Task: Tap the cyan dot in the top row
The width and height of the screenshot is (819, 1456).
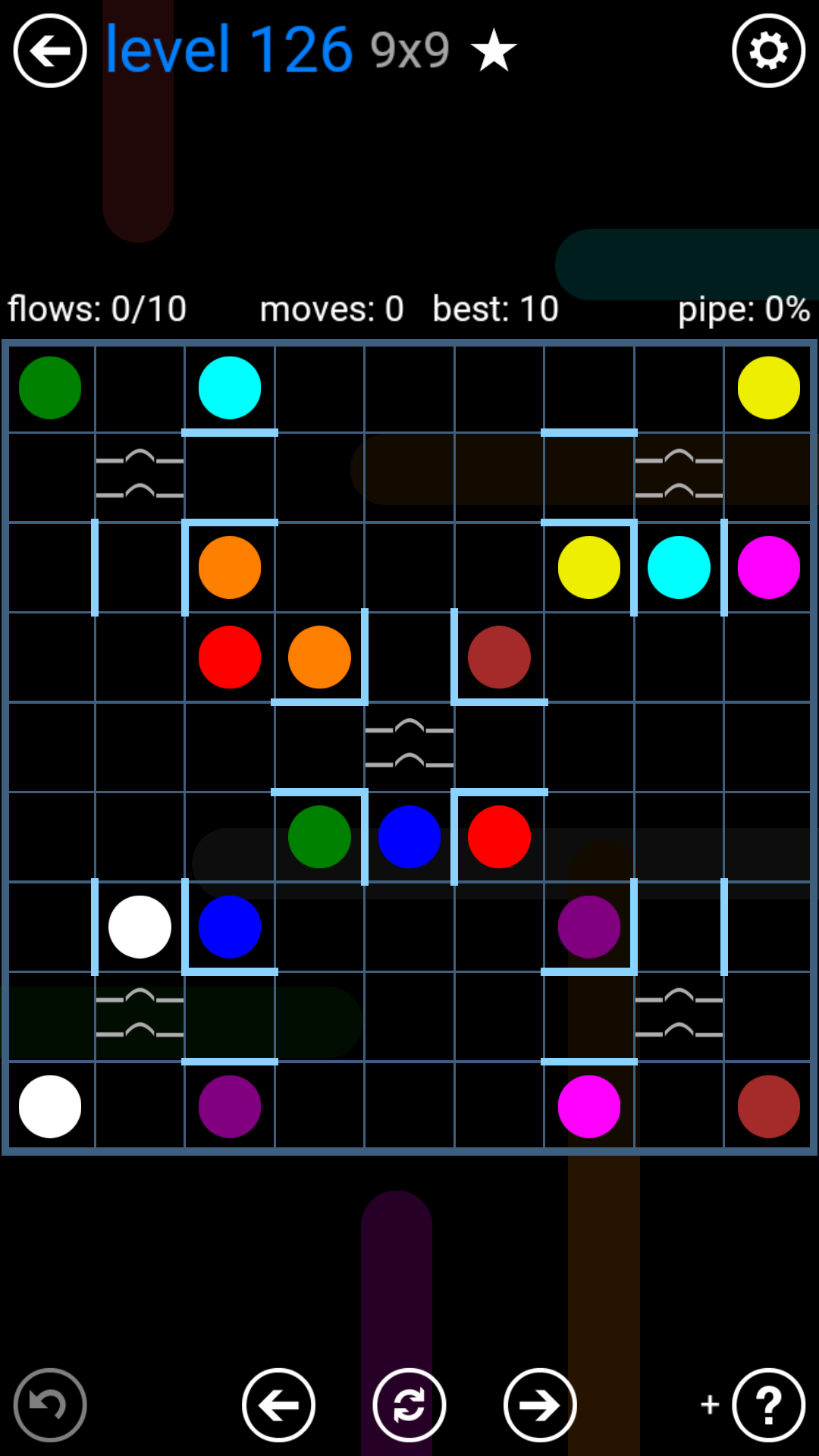Action: pyautogui.click(x=230, y=388)
